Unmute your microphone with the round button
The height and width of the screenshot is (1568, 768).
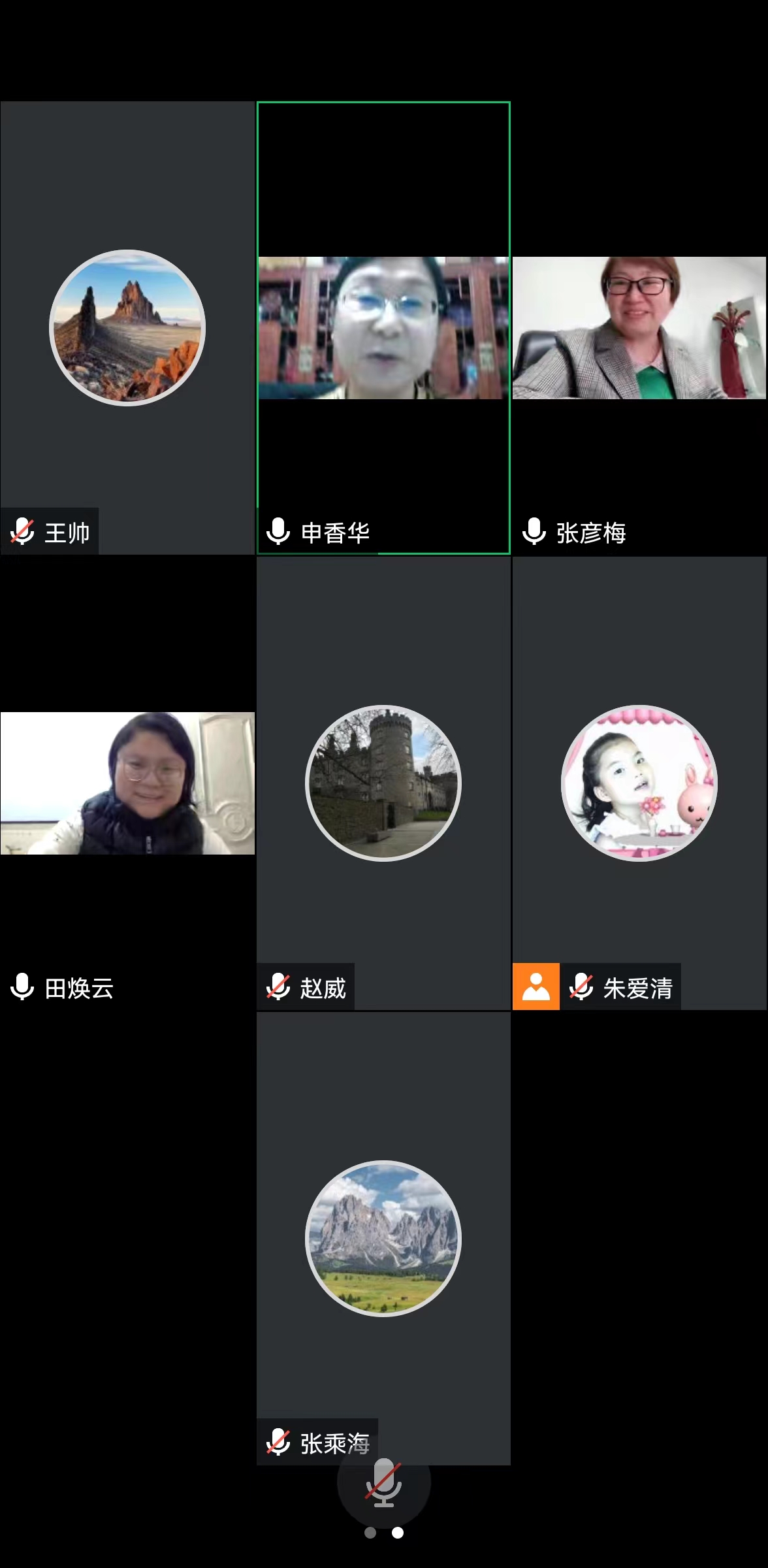(x=383, y=1483)
